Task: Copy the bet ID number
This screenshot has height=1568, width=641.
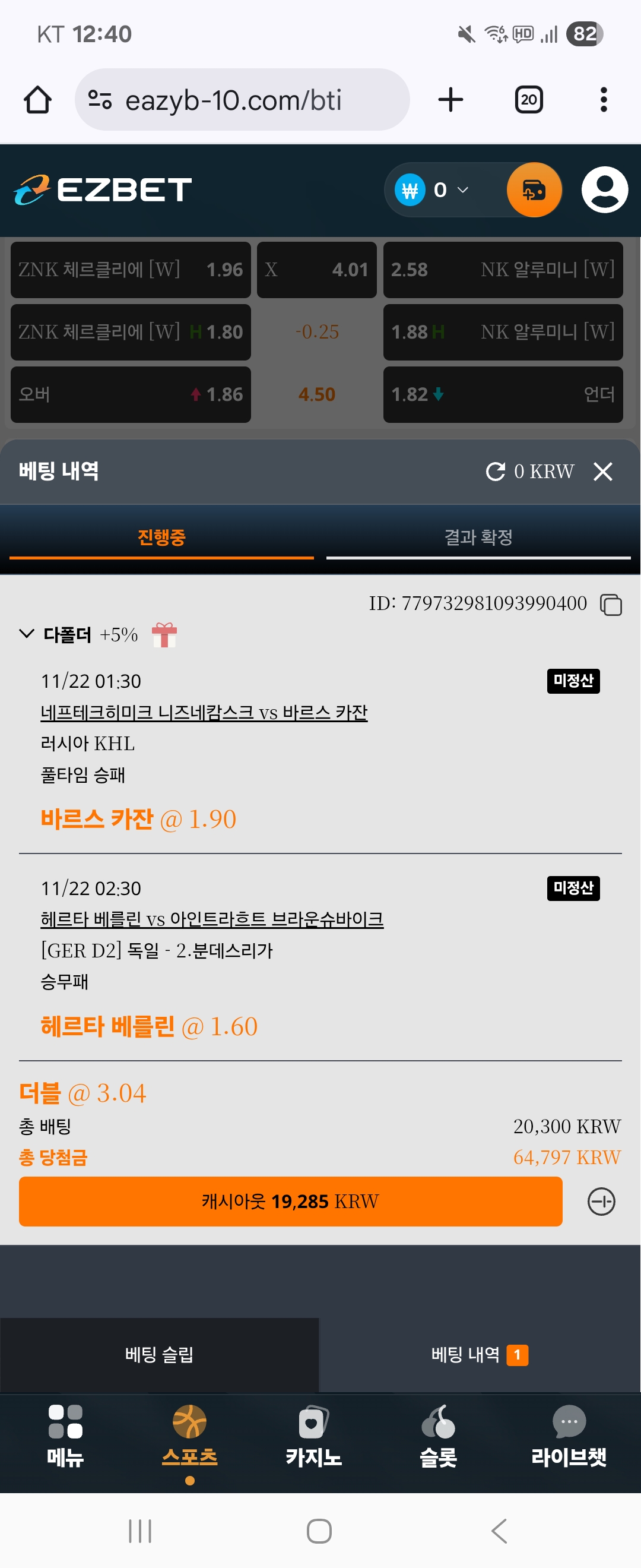Action: [611, 605]
